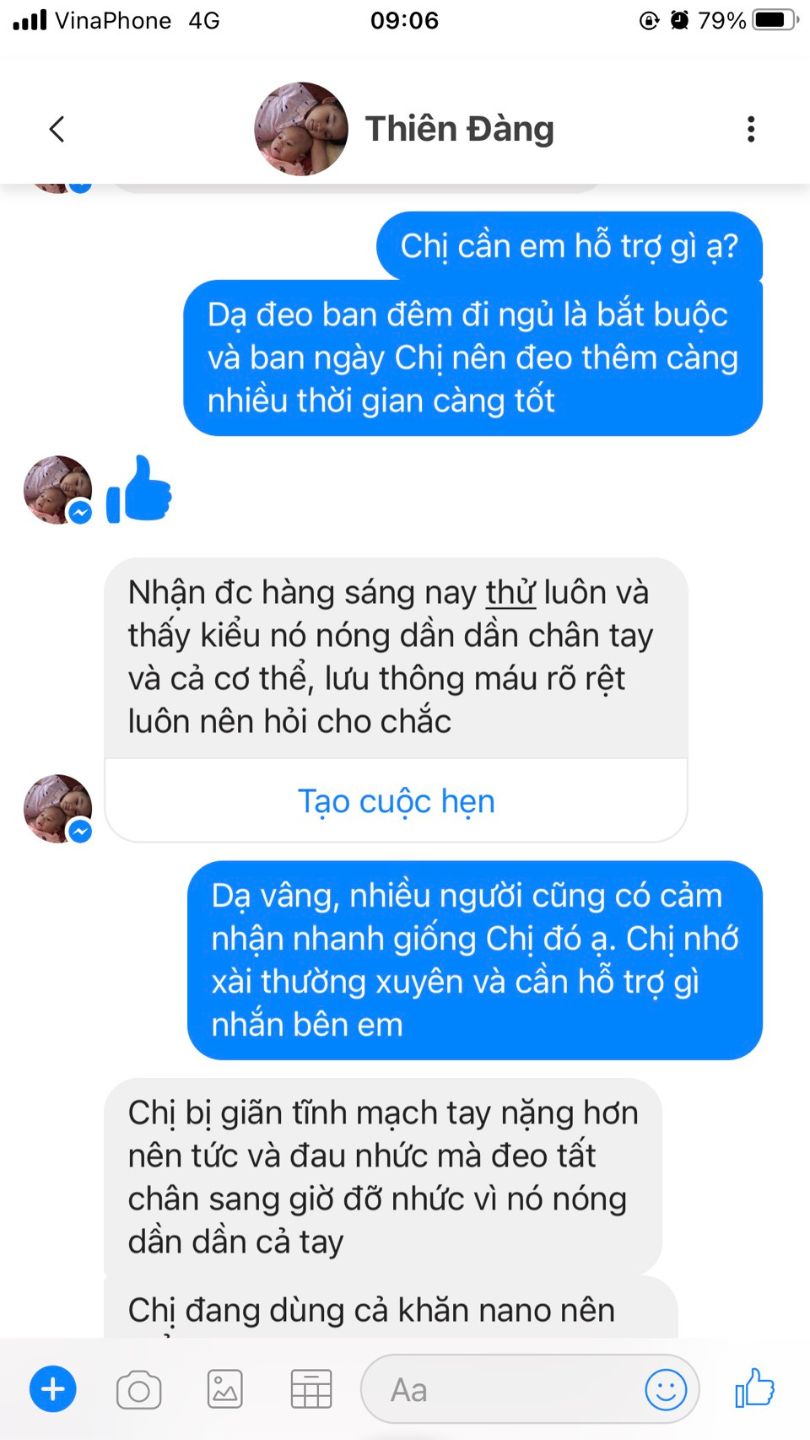810x1440 pixels.
Task: Open Thiên Đàng's profile picture in the header
Action: (301, 129)
